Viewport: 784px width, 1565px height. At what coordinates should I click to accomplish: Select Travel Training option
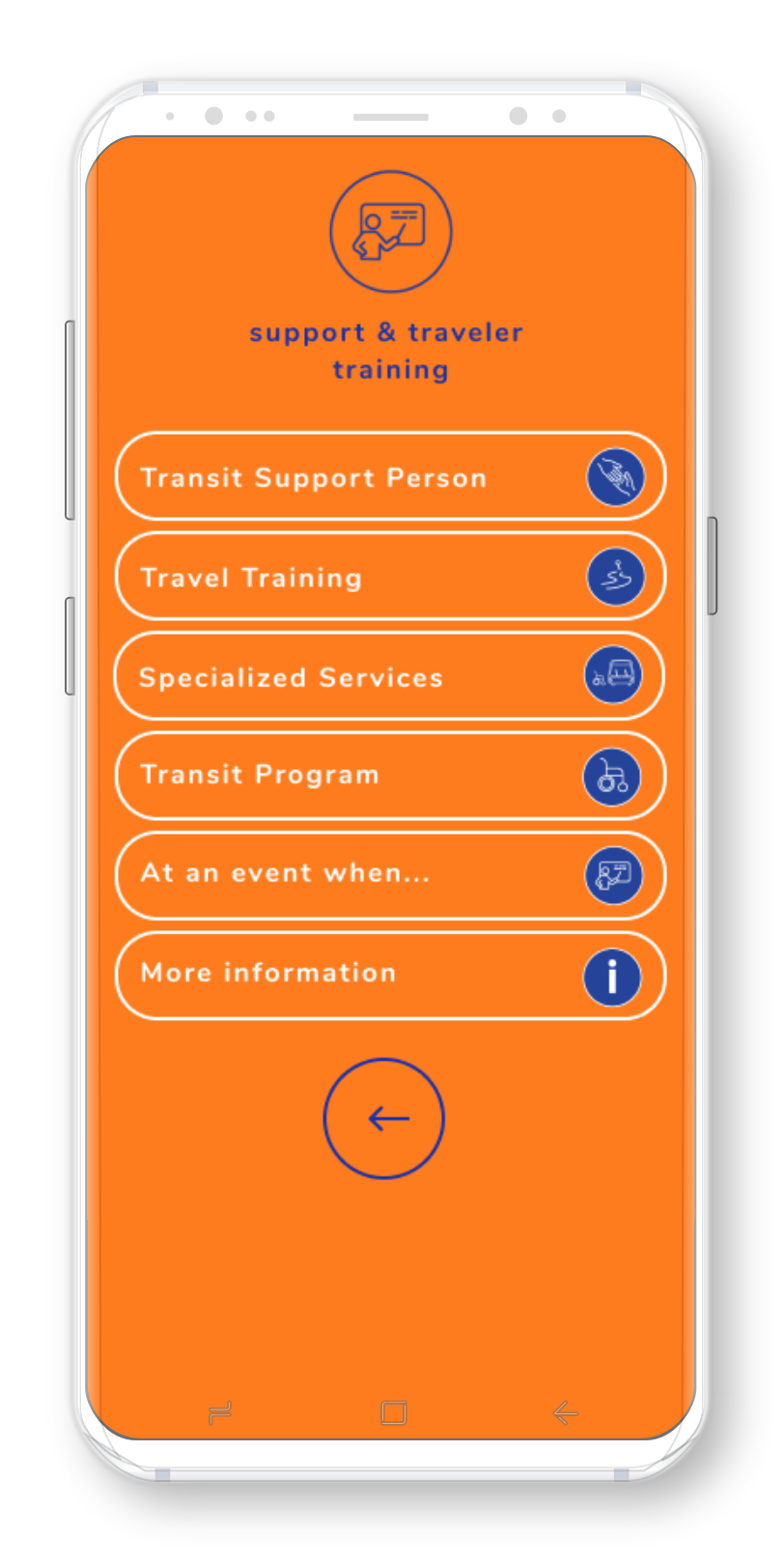click(390, 577)
